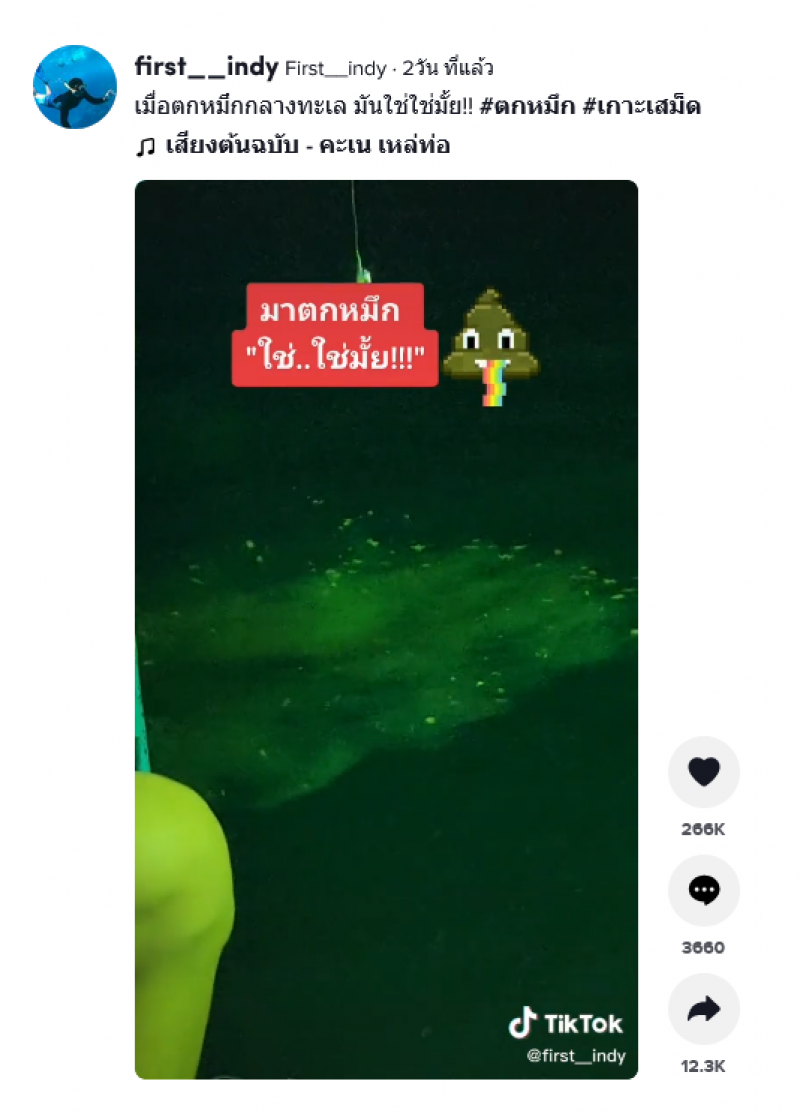
Task: Open the comments on this video
Action: pos(704,890)
